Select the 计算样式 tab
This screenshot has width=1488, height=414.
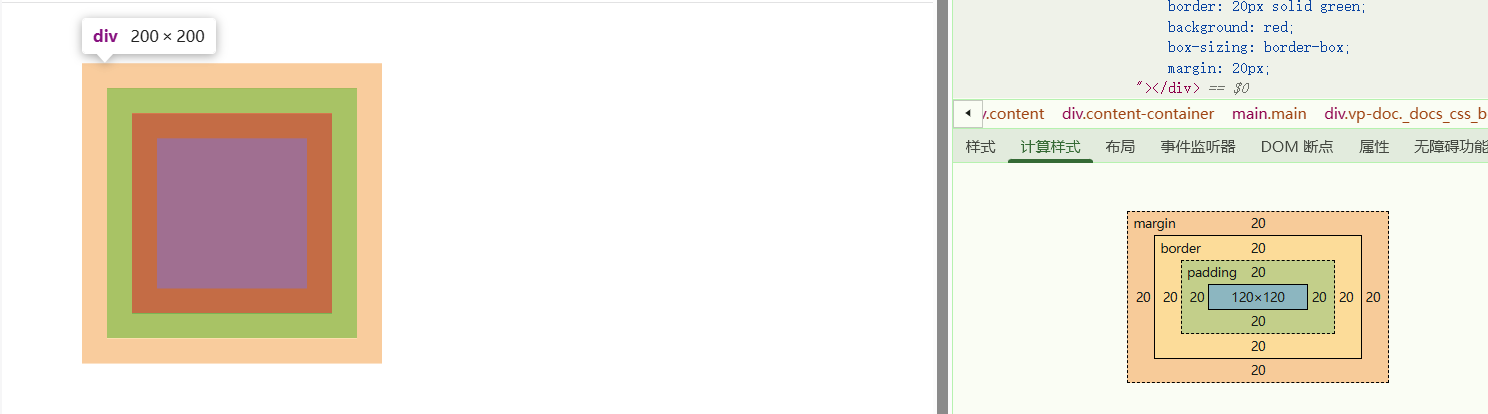(x=1050, y=147)
